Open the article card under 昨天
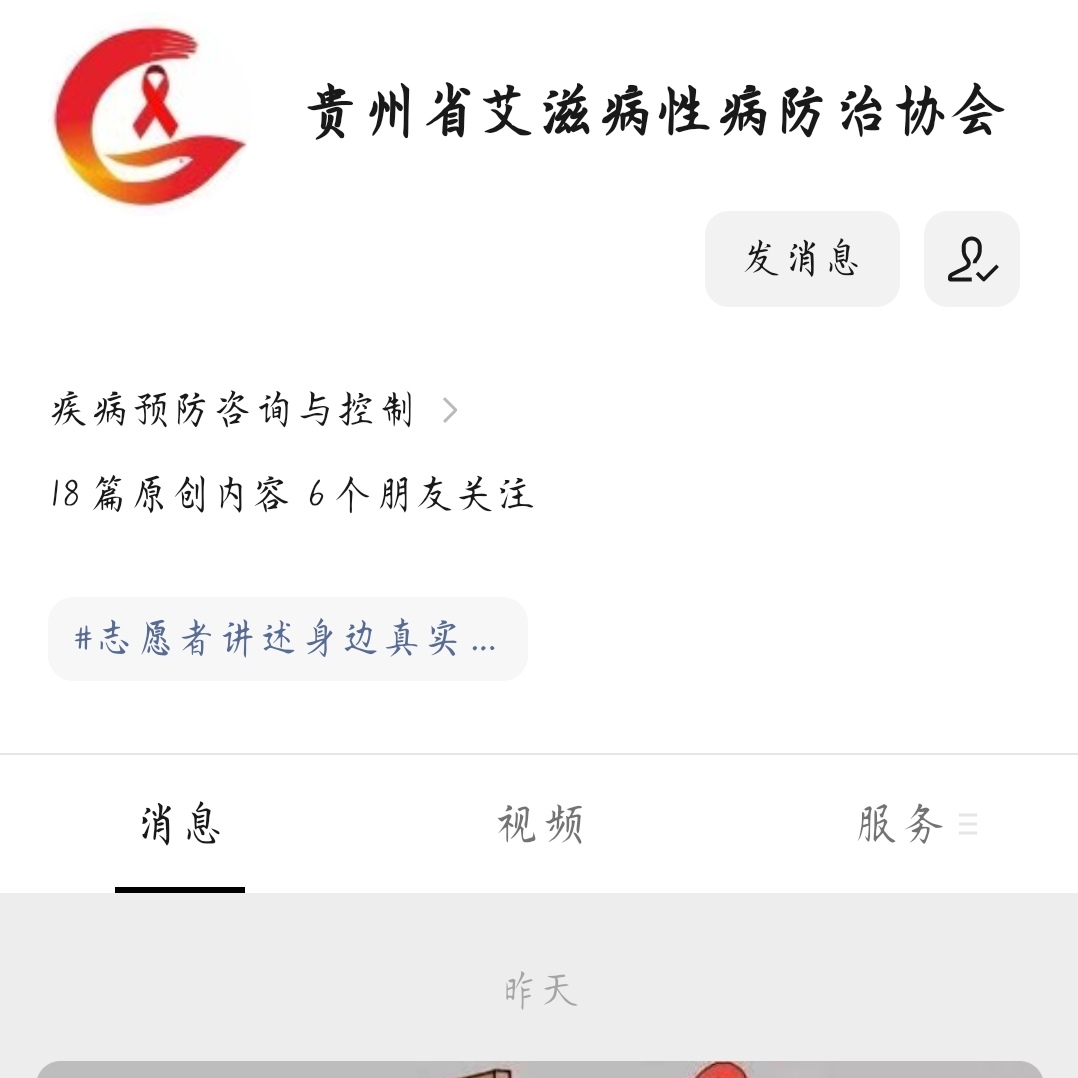Image resolution: width=1078 pixels, height=1078 pixels. pos(540,1068)
